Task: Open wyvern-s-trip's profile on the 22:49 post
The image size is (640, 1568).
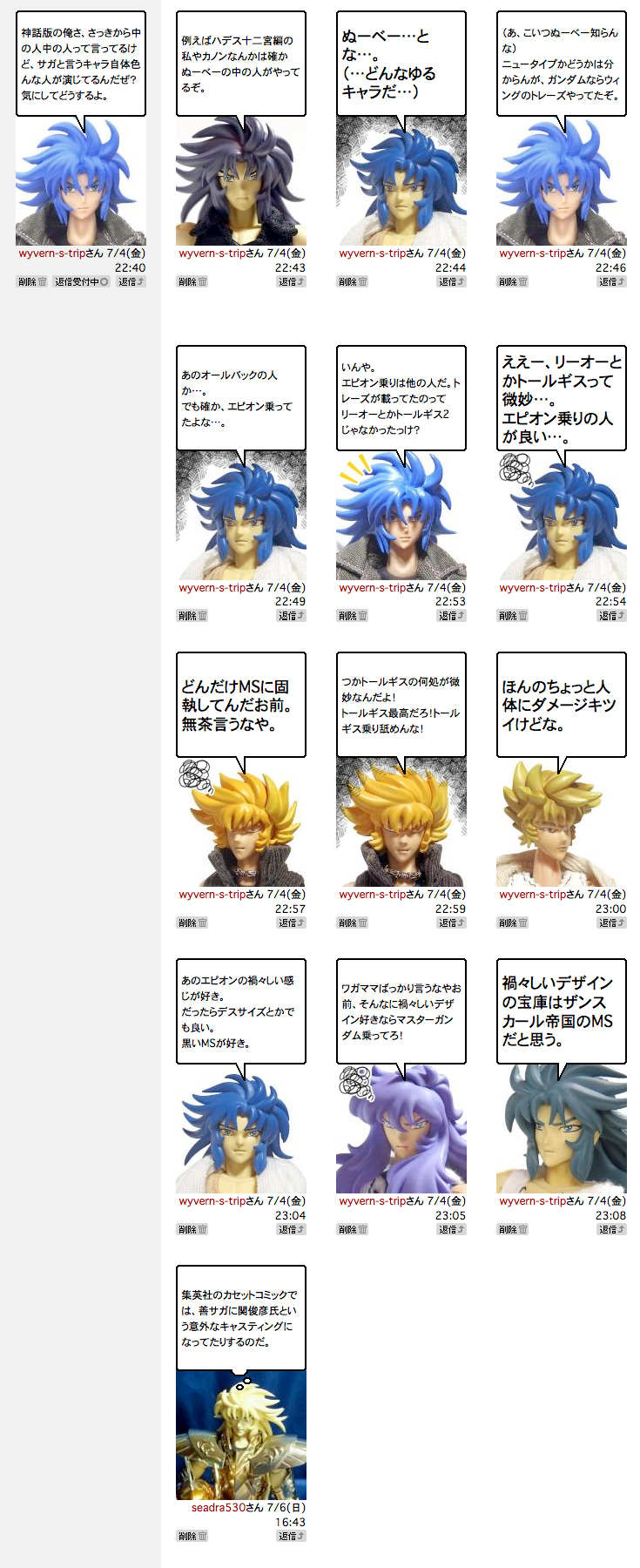Action: [x=212, y=588]
